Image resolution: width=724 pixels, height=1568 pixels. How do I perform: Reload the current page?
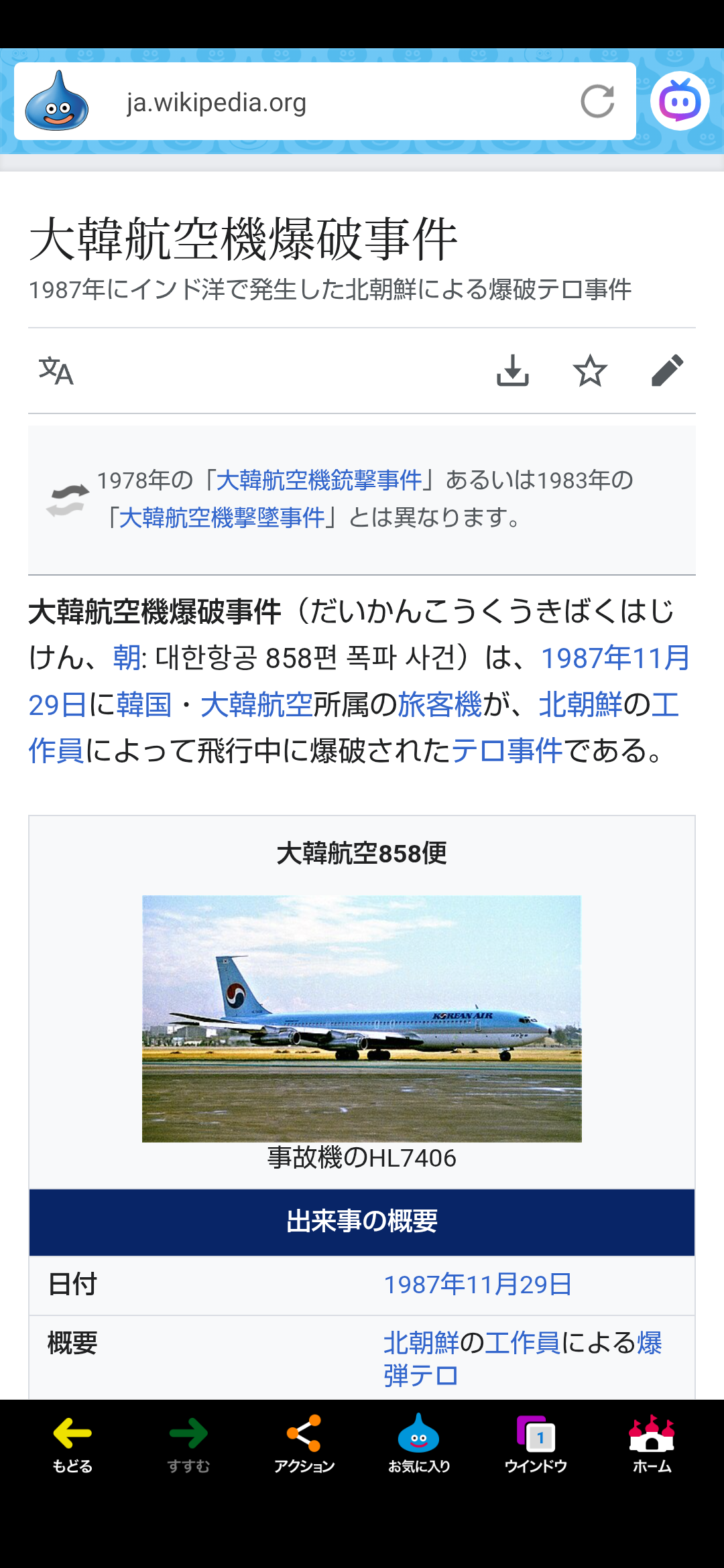click(x=597, y=102)
